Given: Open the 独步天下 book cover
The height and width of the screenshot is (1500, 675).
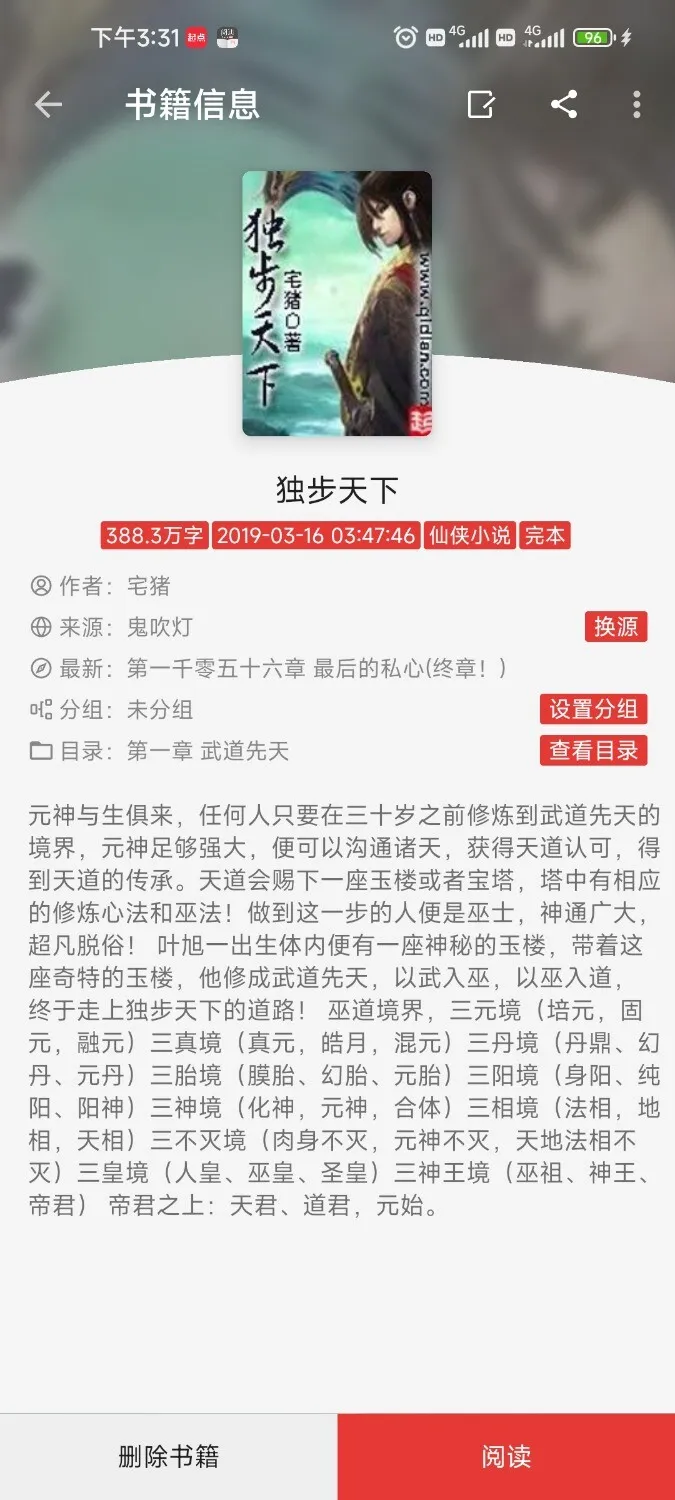Looking at the screenshot, I should (337, 303).
